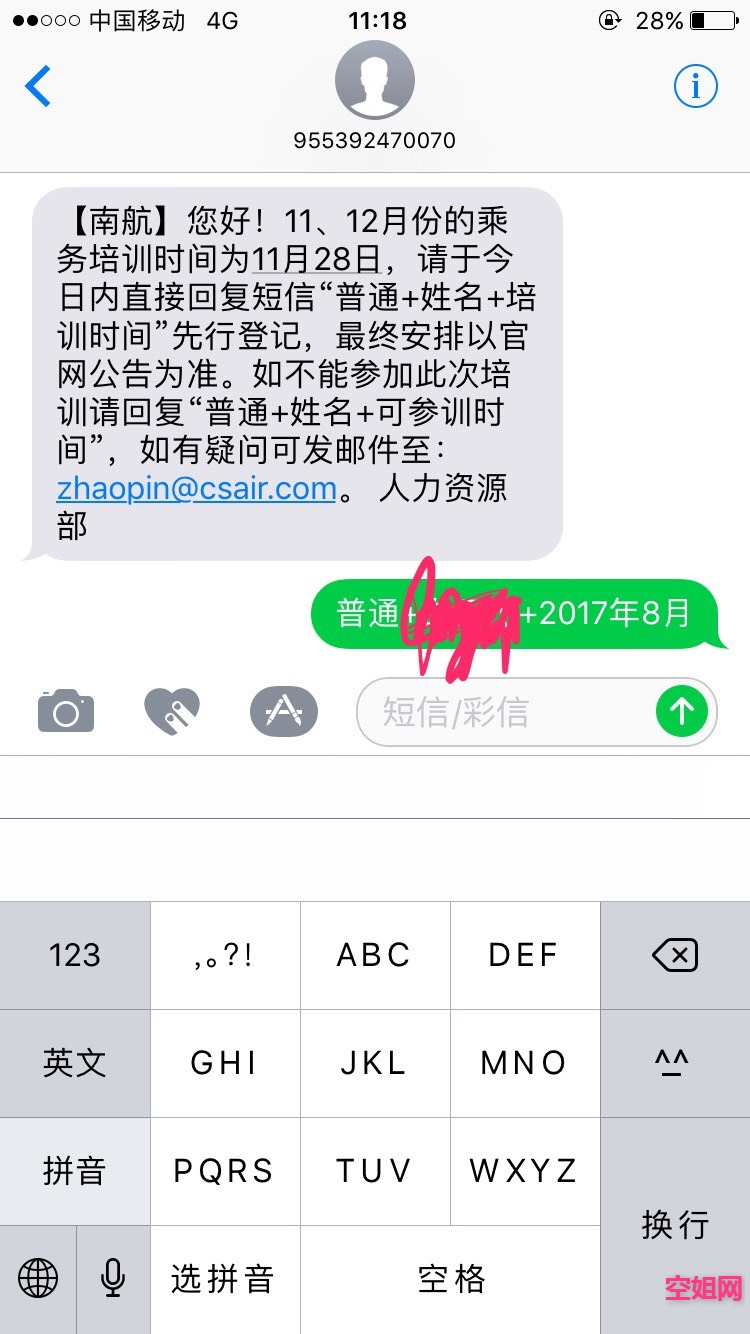750x1334 pixels.
Task: Open the zhaopin@csair.com email link
Action: [x=197, y=488]
